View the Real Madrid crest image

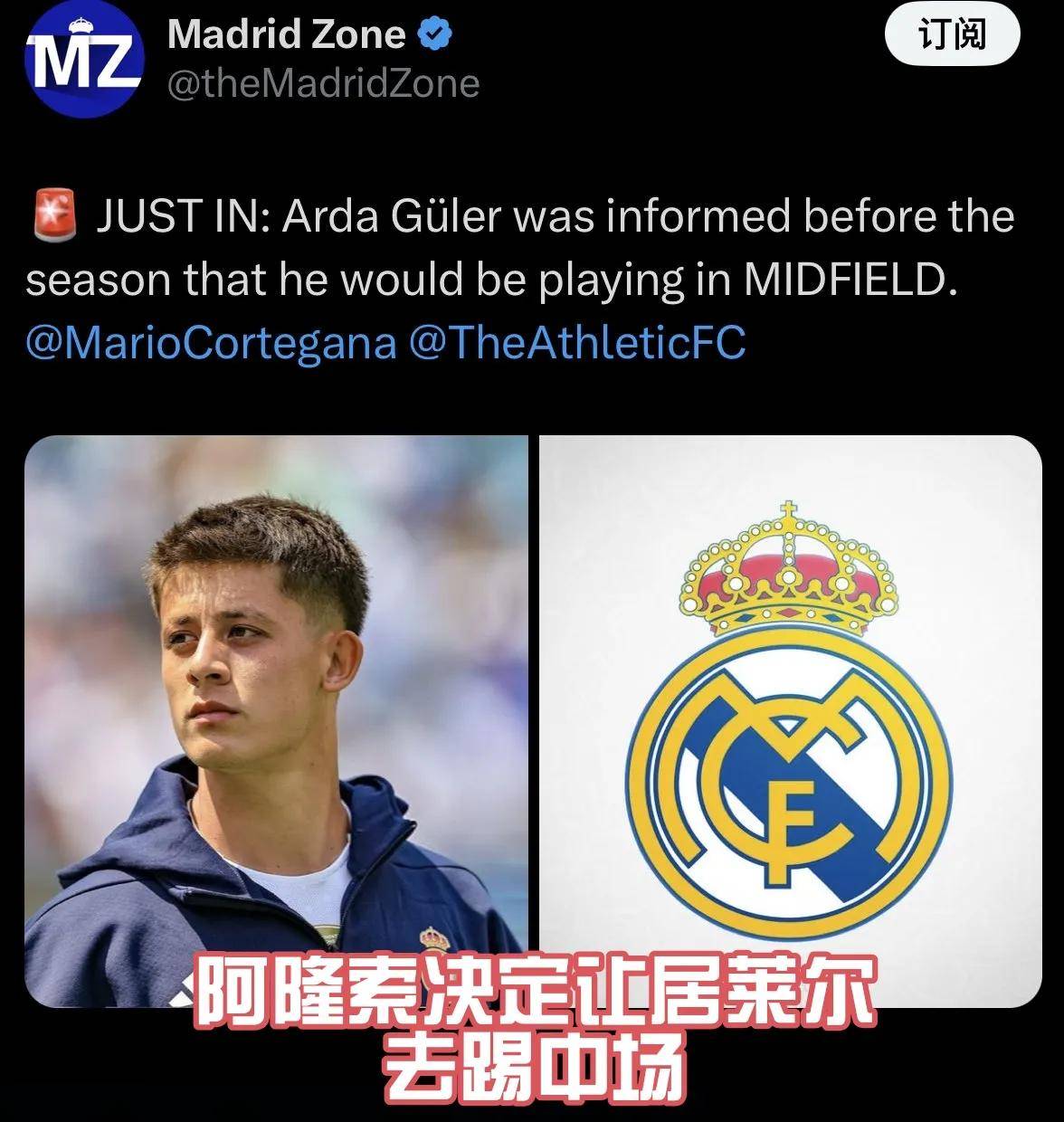coord(790,688)
